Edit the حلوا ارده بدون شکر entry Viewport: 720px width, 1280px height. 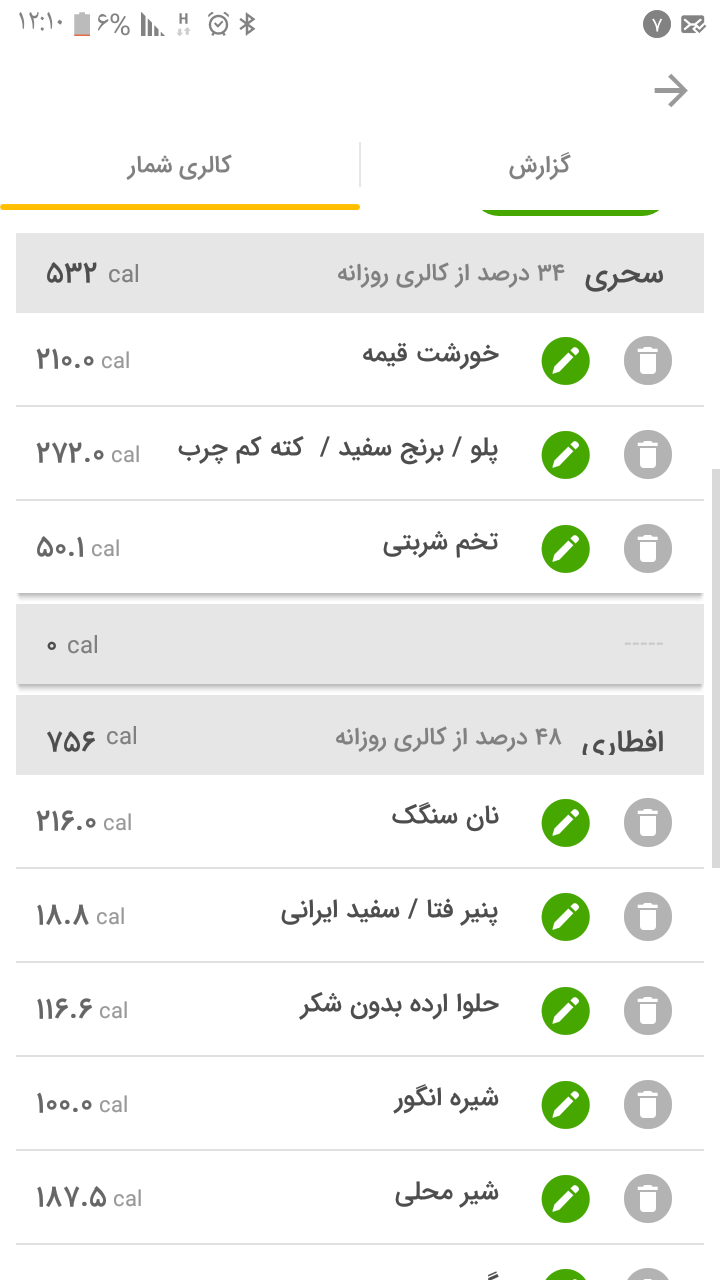[566, 1011]
